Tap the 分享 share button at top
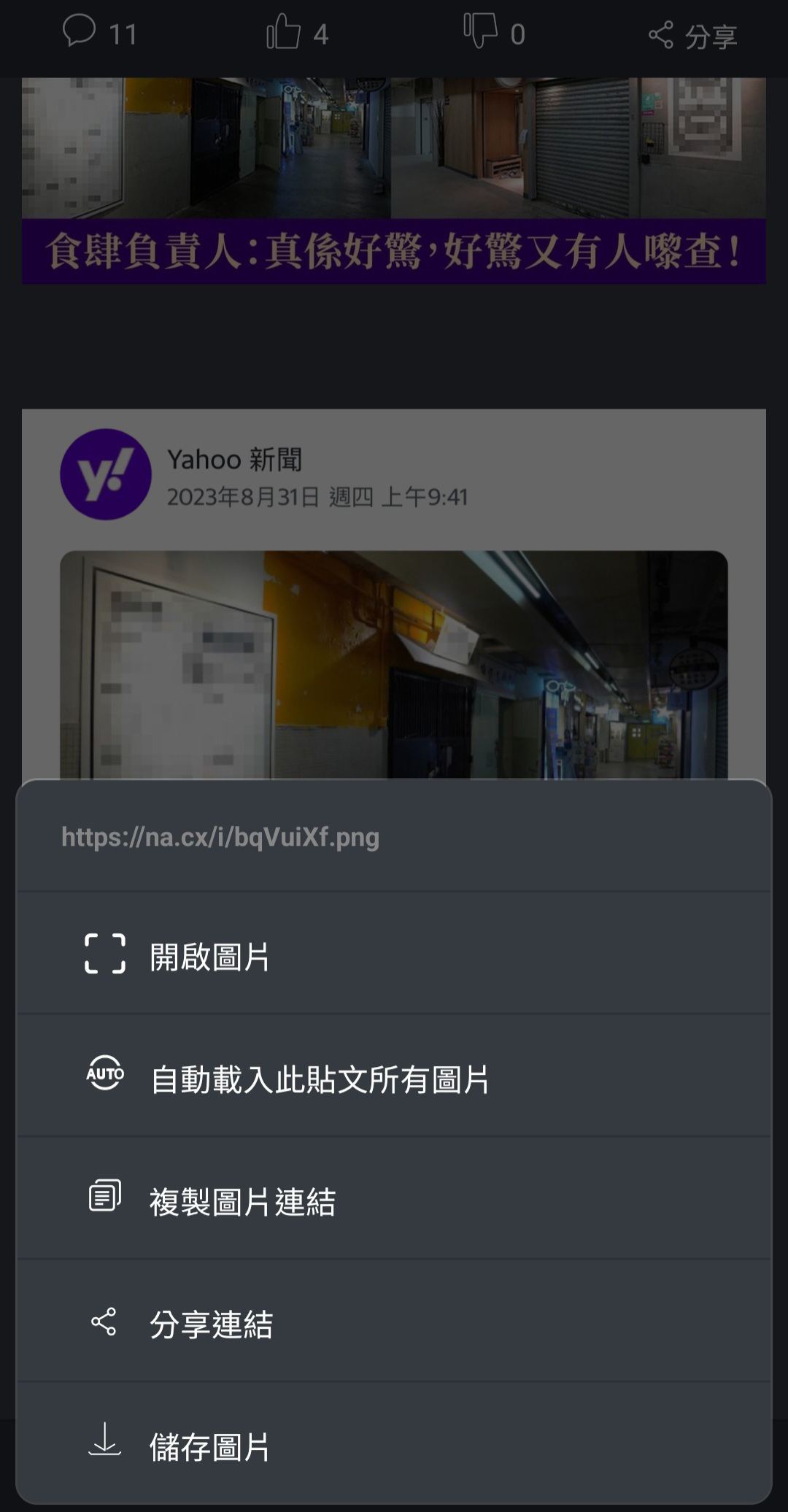This screenshot has width=788, height=1512. click(693, 35)
